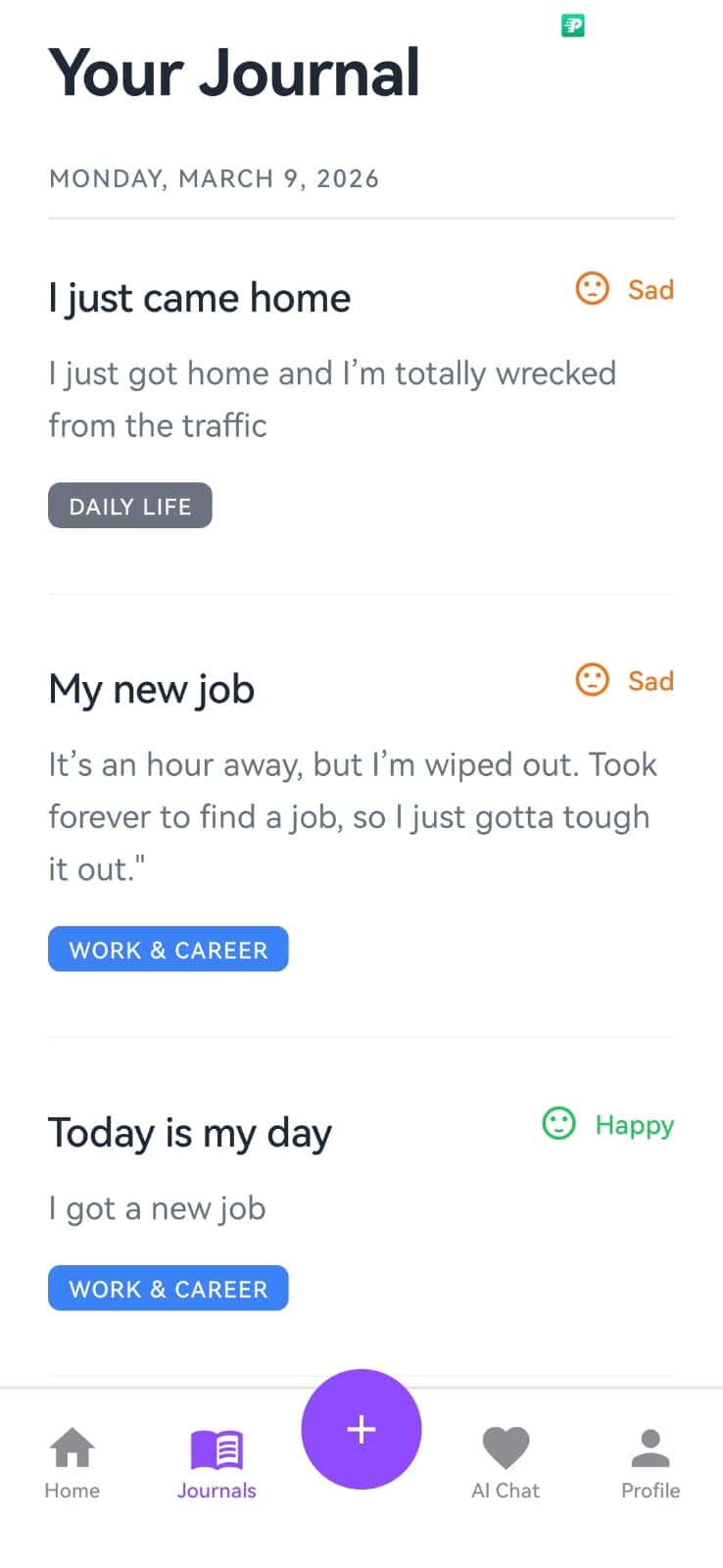Image resolution: width=723 pixels, height=1568 pixels.
Task: Tap the happy face icon on 'Today is my day'
Action: [558, 1125]
